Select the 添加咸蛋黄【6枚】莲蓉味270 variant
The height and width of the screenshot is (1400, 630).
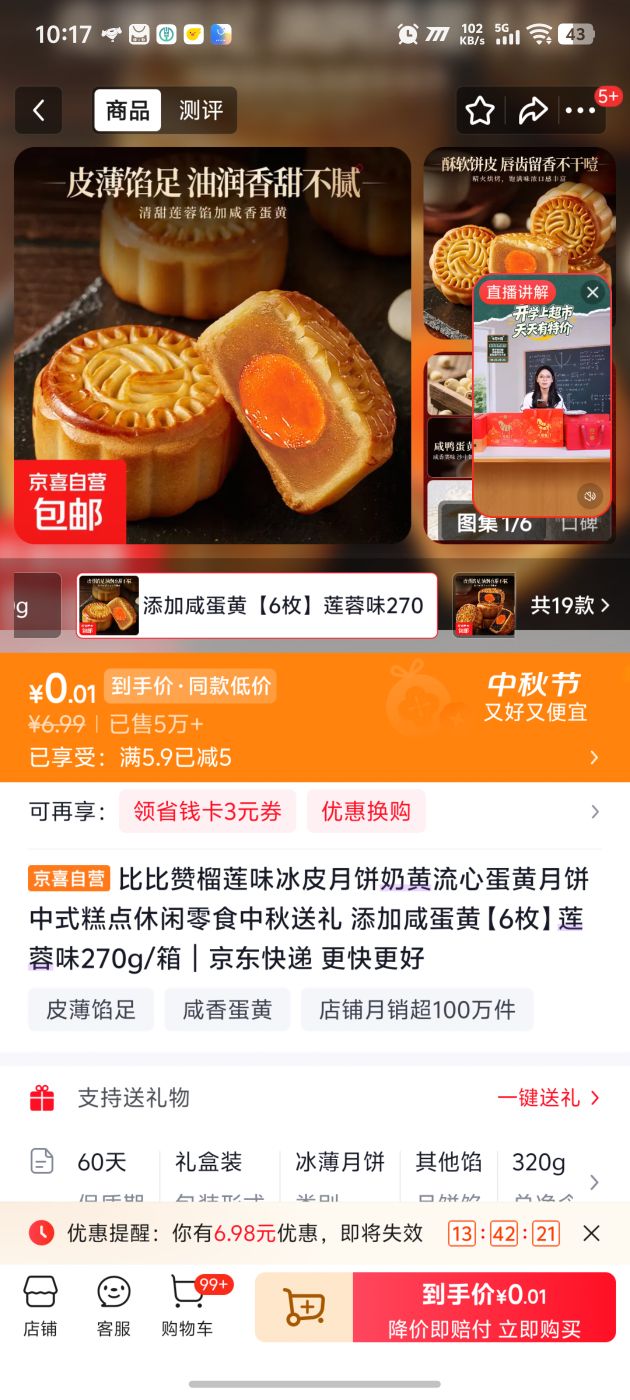tap(257, 605)
